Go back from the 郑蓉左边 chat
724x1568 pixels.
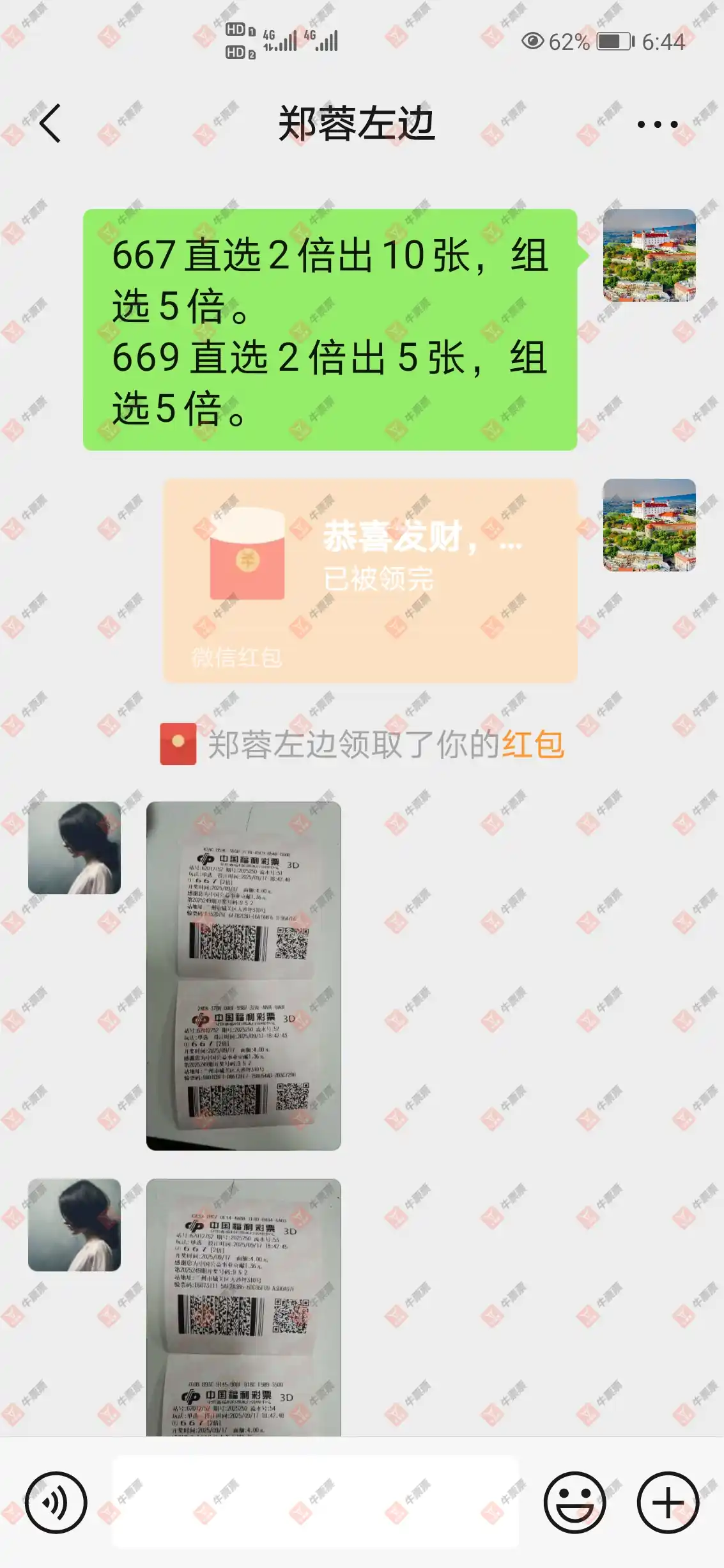tap(50, 123)
